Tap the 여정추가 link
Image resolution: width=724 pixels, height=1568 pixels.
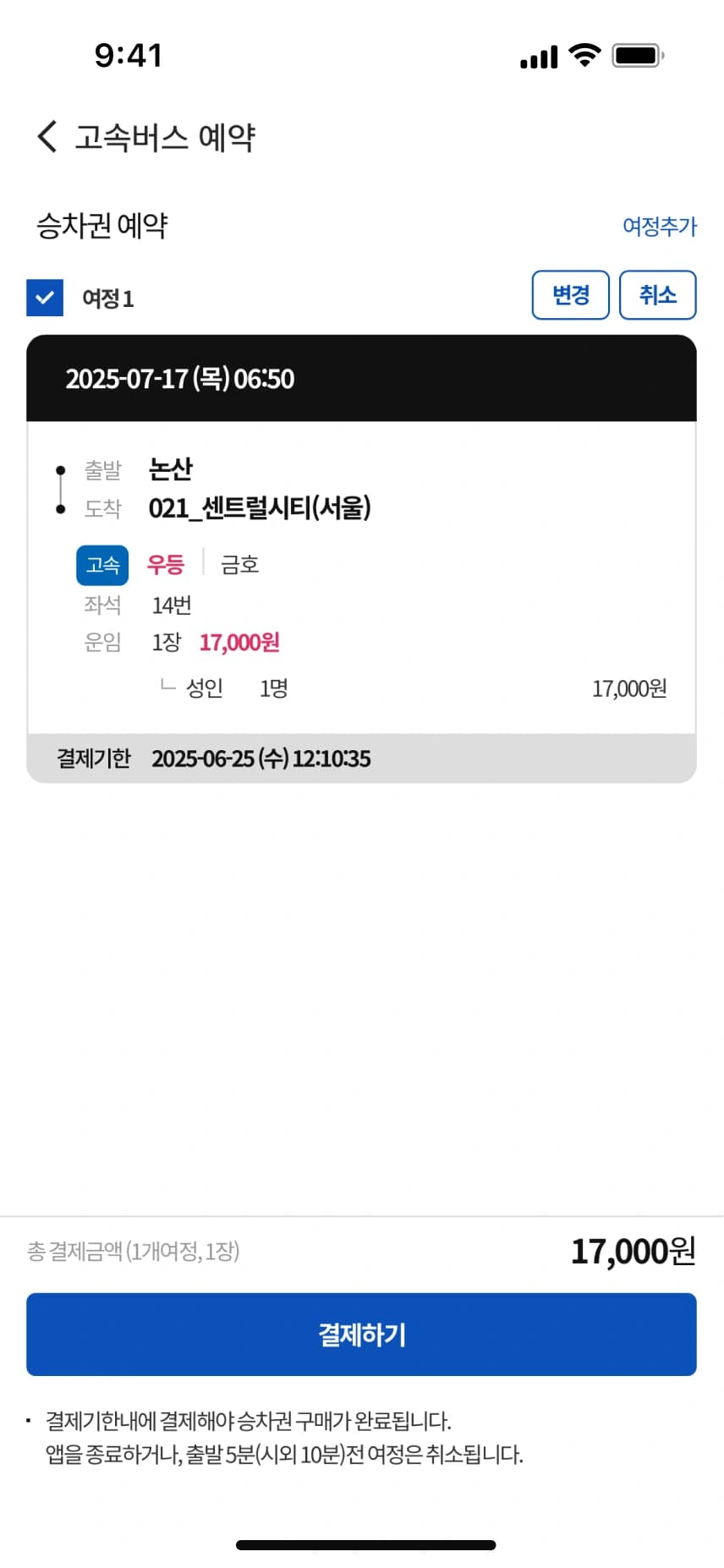(659, 226)
